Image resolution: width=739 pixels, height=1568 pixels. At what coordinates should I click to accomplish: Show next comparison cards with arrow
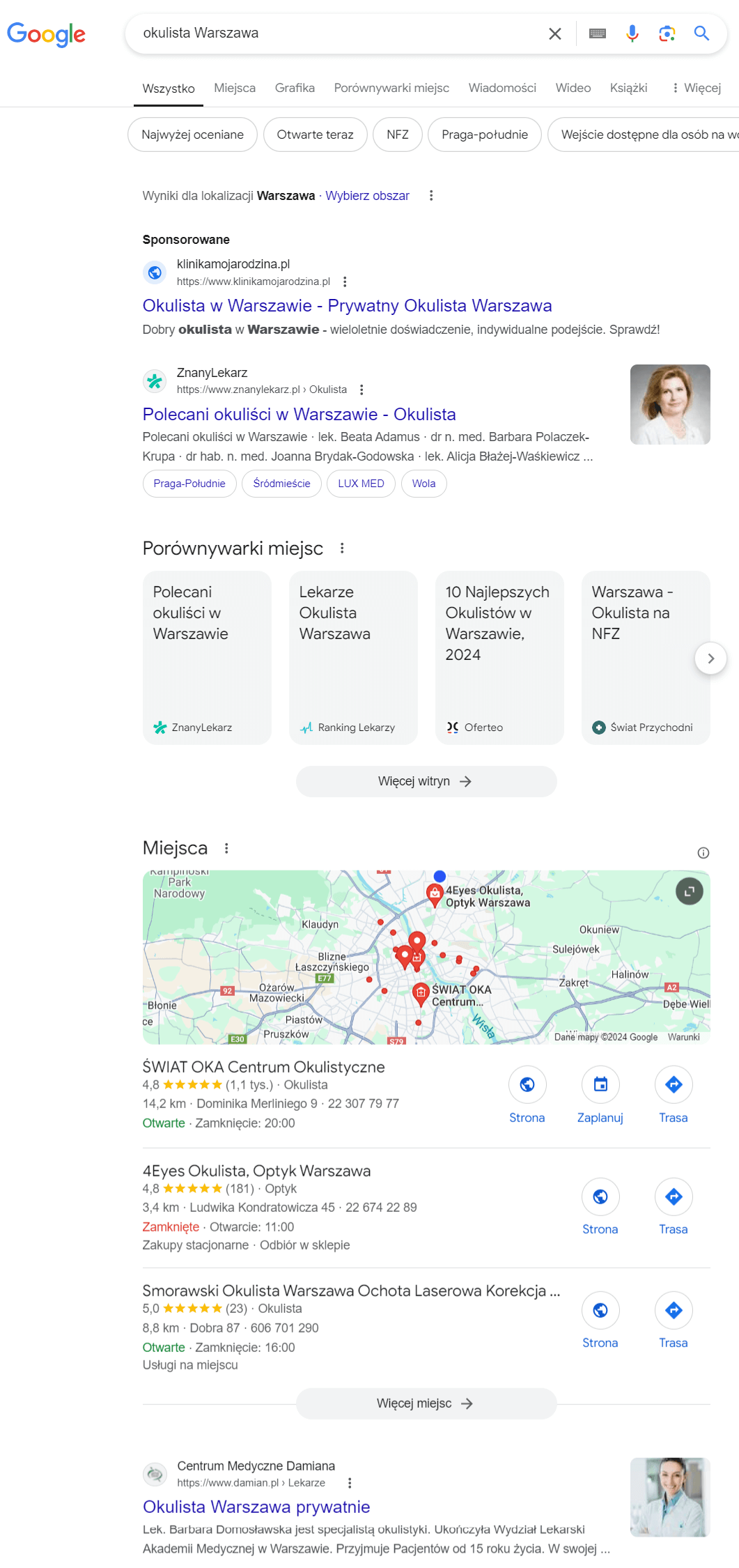coord(710,658)
